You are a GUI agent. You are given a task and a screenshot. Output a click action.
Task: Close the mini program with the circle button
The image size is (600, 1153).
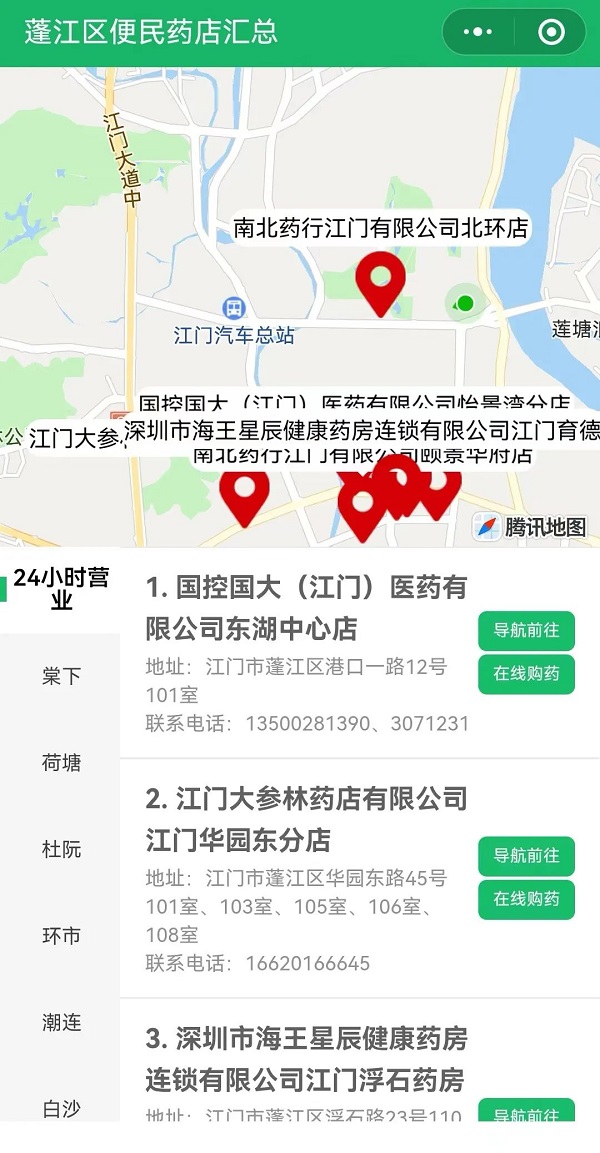point(551,32)
